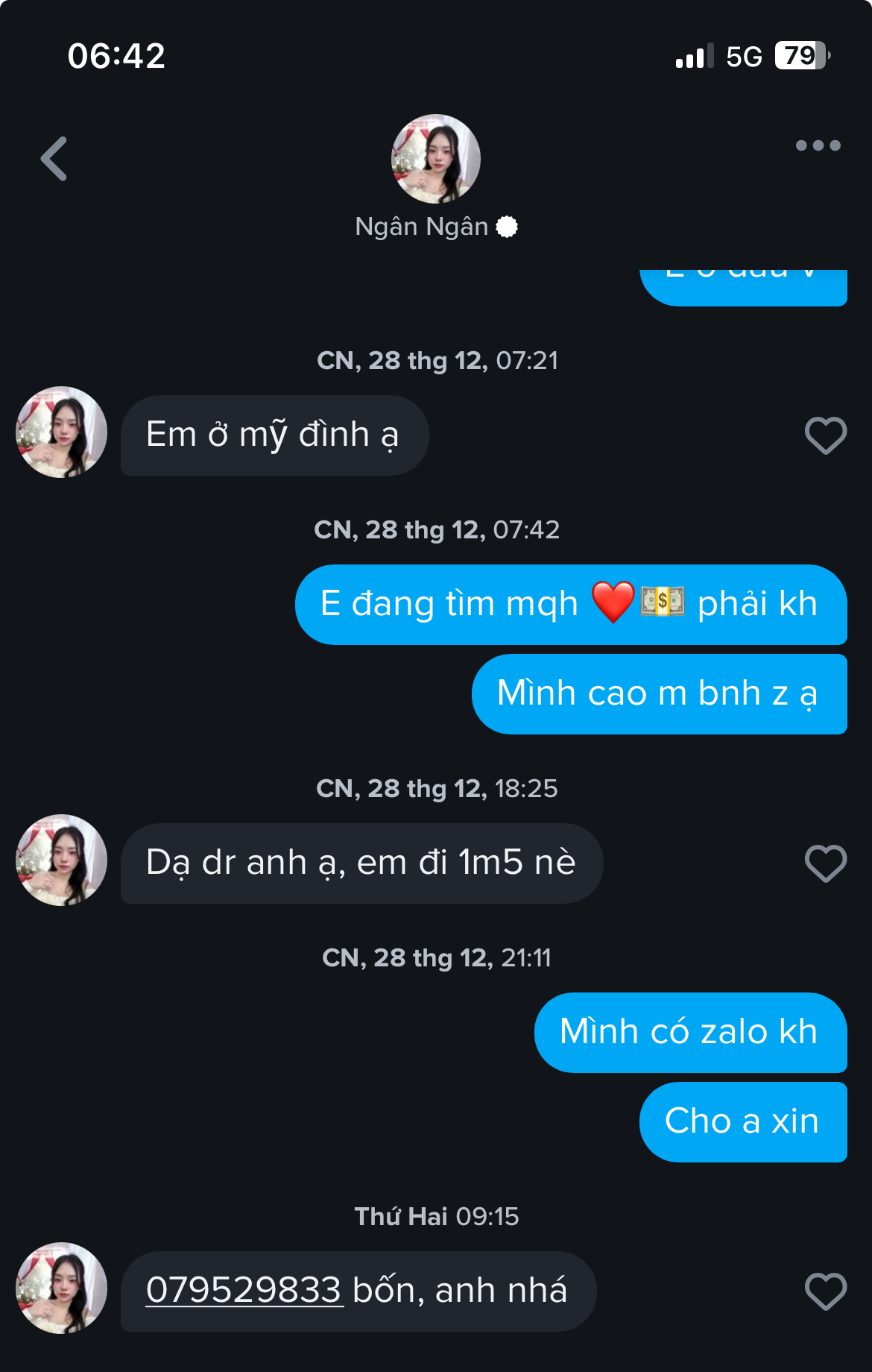The width and height of the screenshot is (872, 1372).
Task: Open Ngân Ngân's profile photo in header
Action: click(436, 159)
